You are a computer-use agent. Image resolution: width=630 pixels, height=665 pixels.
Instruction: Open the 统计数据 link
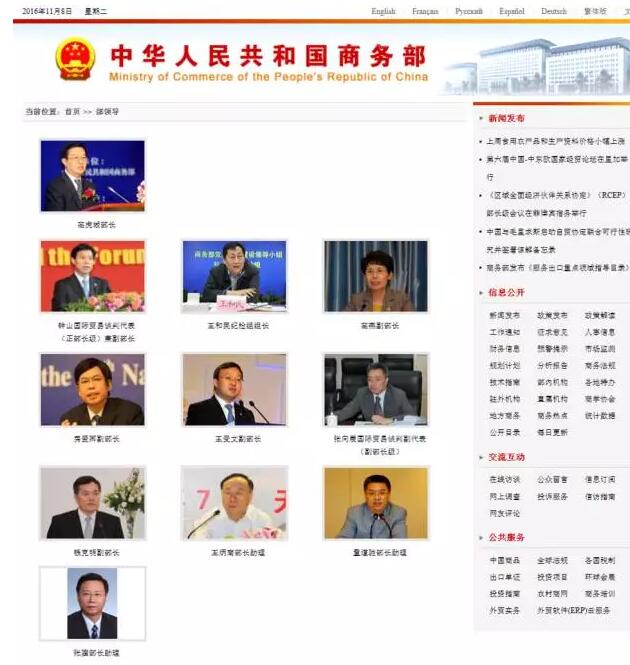click(x=600, y=416)
